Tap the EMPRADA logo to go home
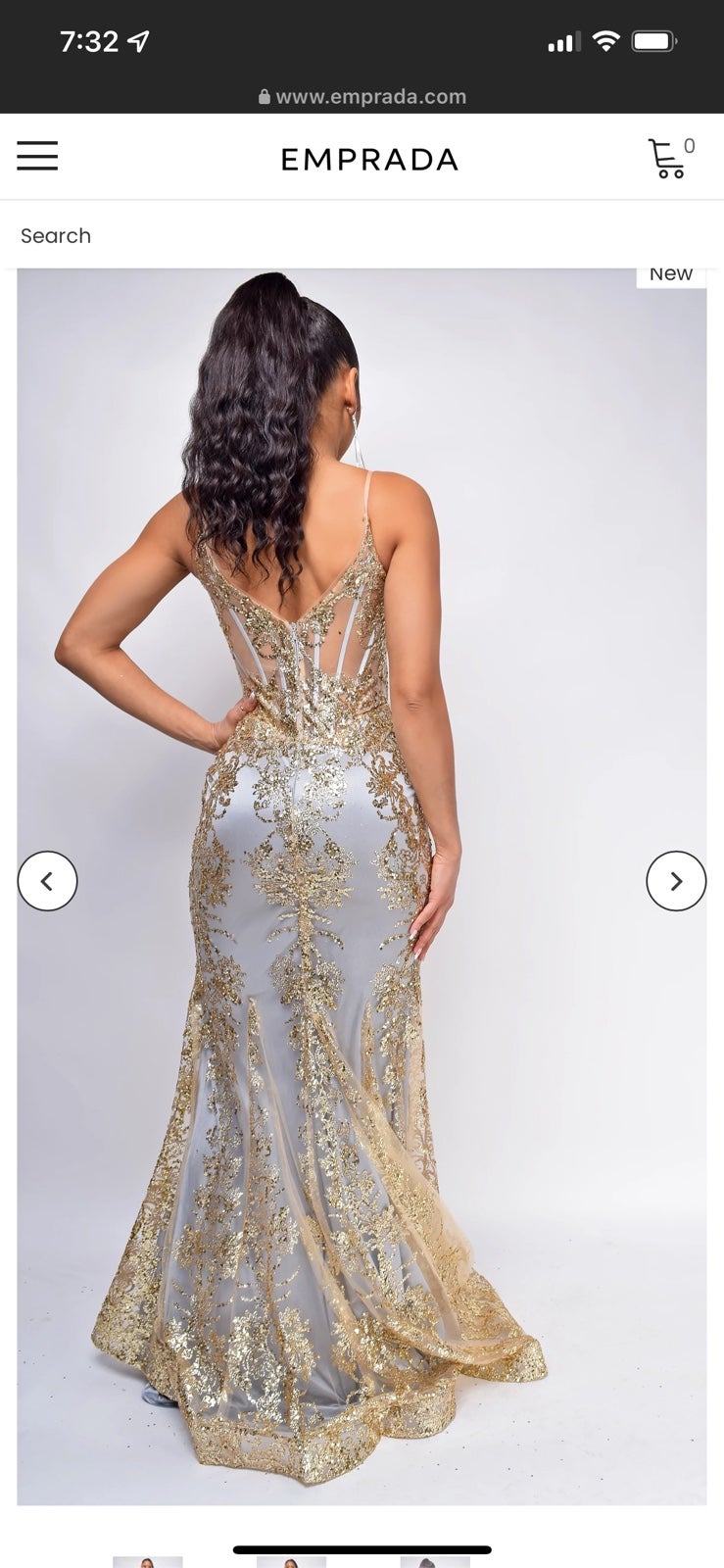Image resolution: width=724 pixels, height=1568 pixels. click(369, 160)
